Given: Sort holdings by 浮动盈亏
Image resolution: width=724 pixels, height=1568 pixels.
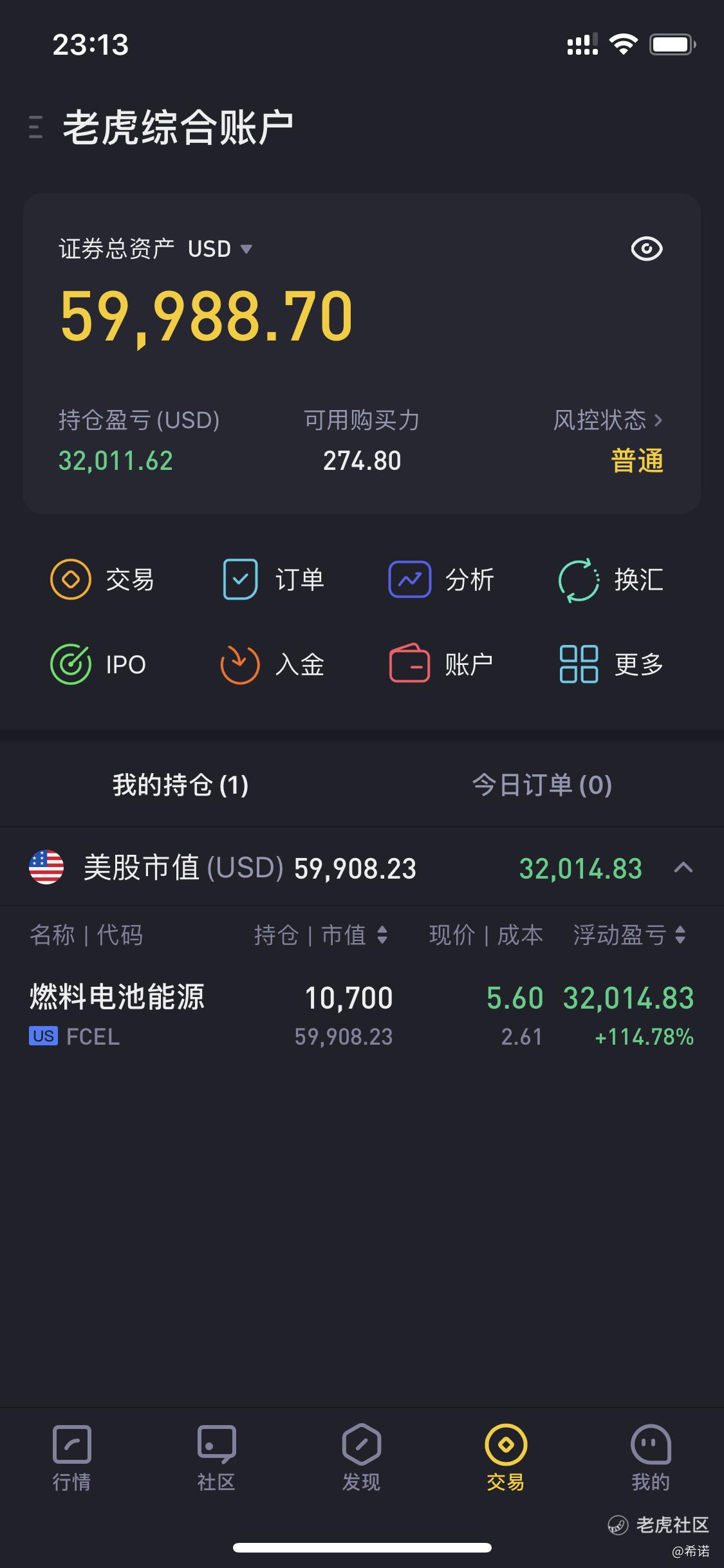Looking at the screenshot, I should tap(630, 935).
